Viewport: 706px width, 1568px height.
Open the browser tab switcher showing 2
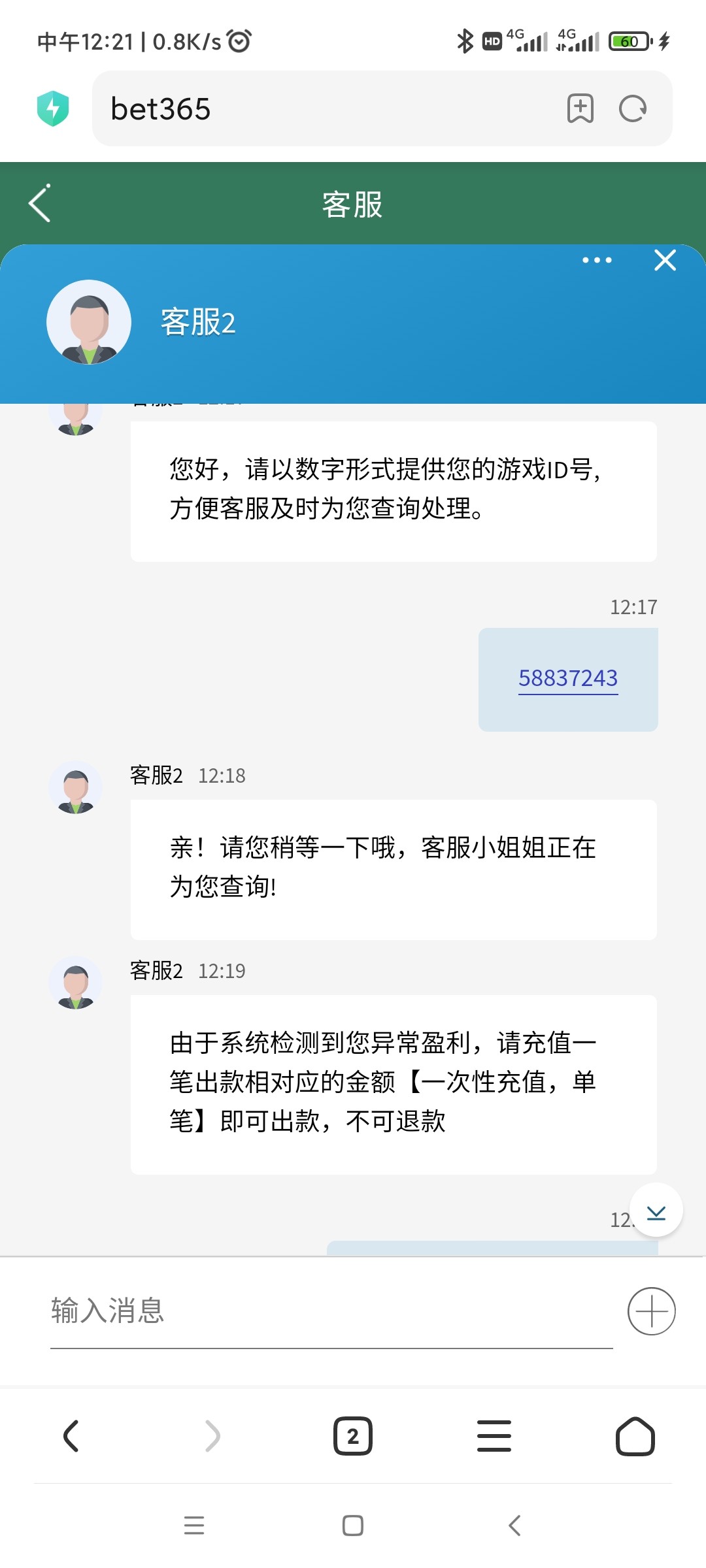353,1436
